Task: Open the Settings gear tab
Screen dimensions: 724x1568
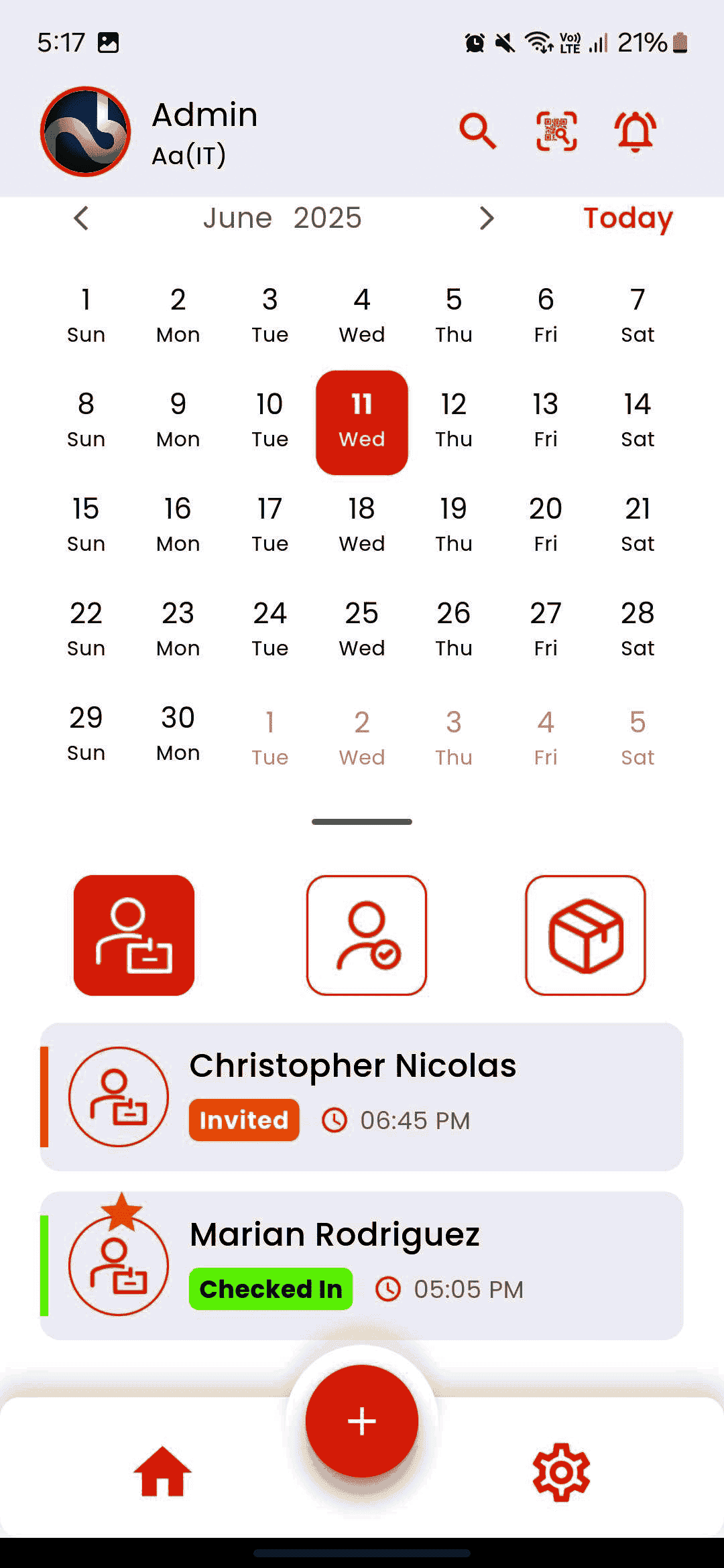Action: pyautogui.click(x=561, y=1472)
